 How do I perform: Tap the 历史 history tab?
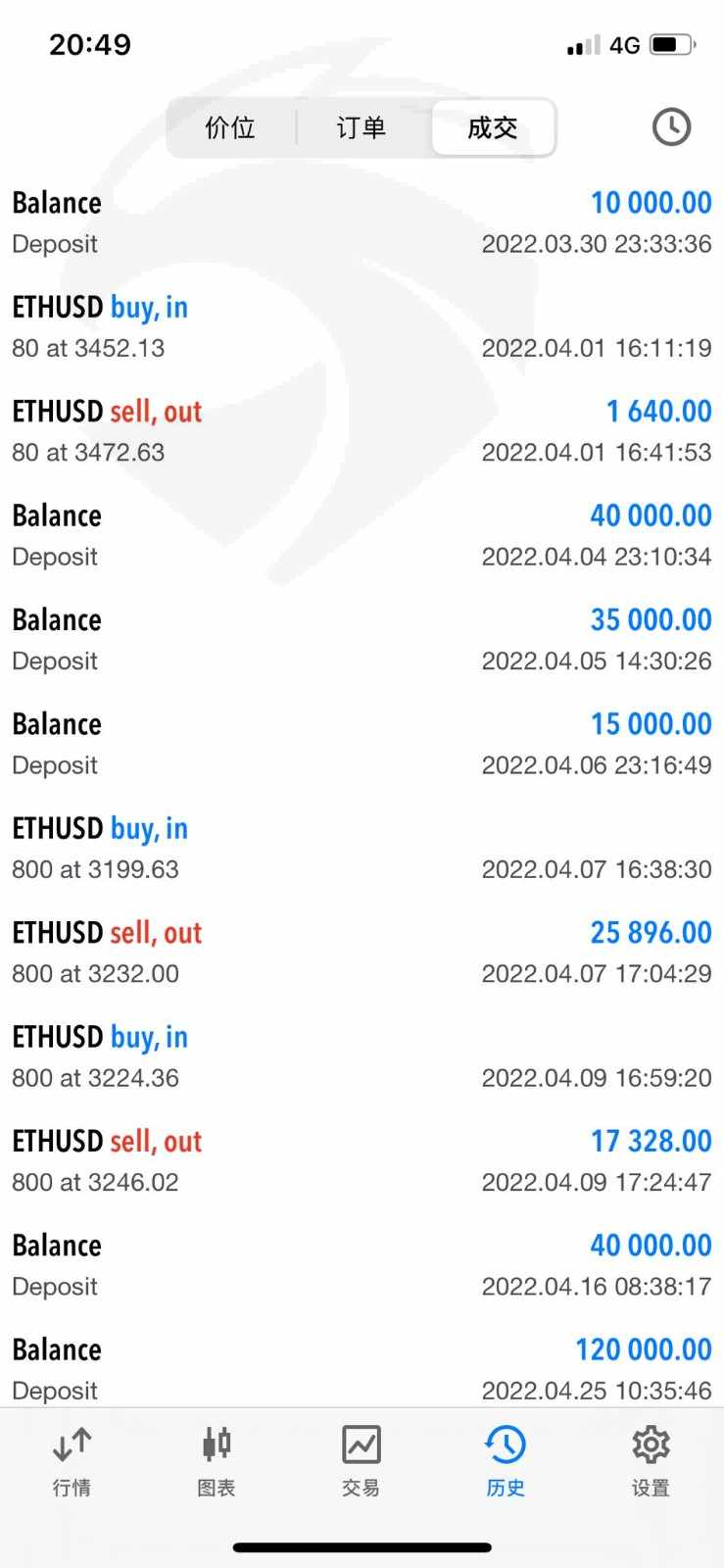click(506, 1460)
